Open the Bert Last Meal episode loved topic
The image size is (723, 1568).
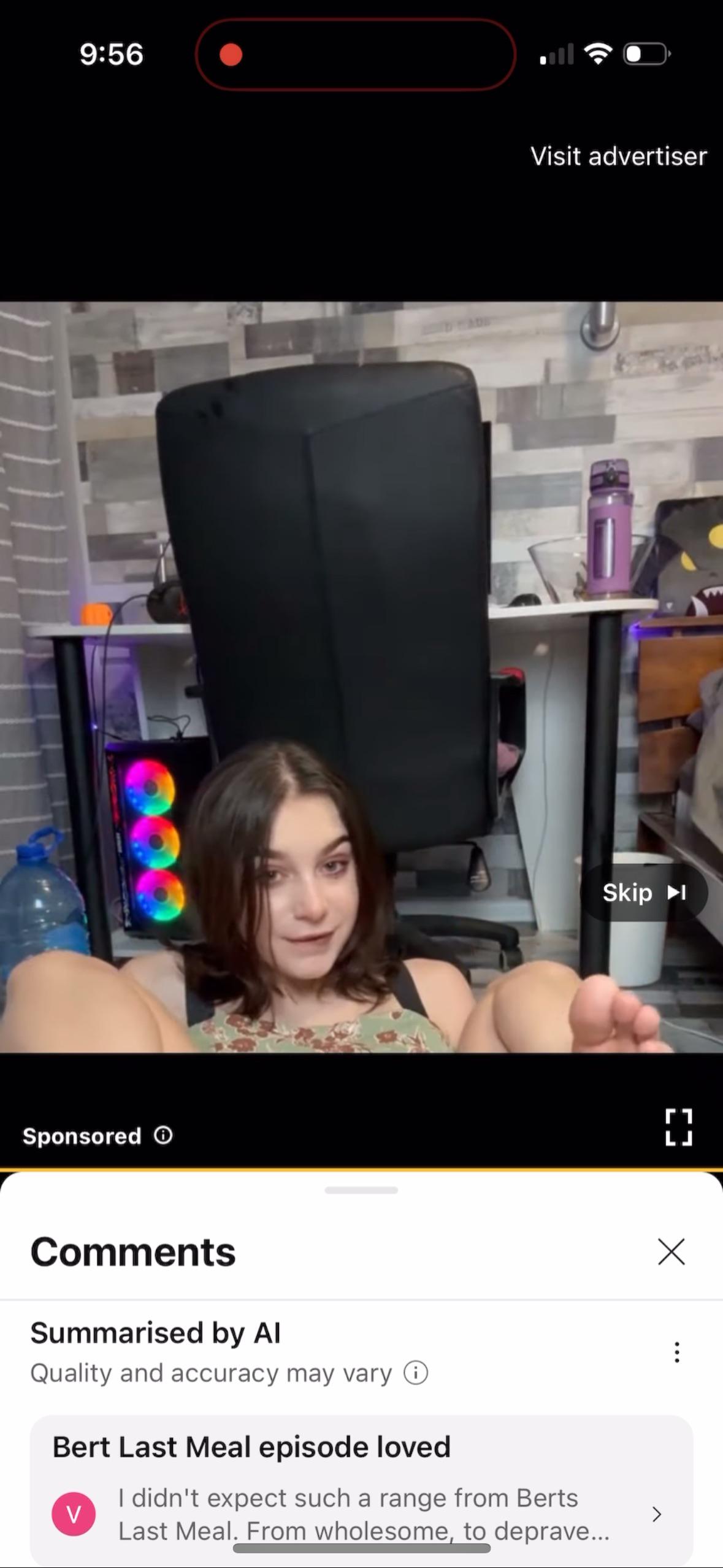[x=361, y=1489]
